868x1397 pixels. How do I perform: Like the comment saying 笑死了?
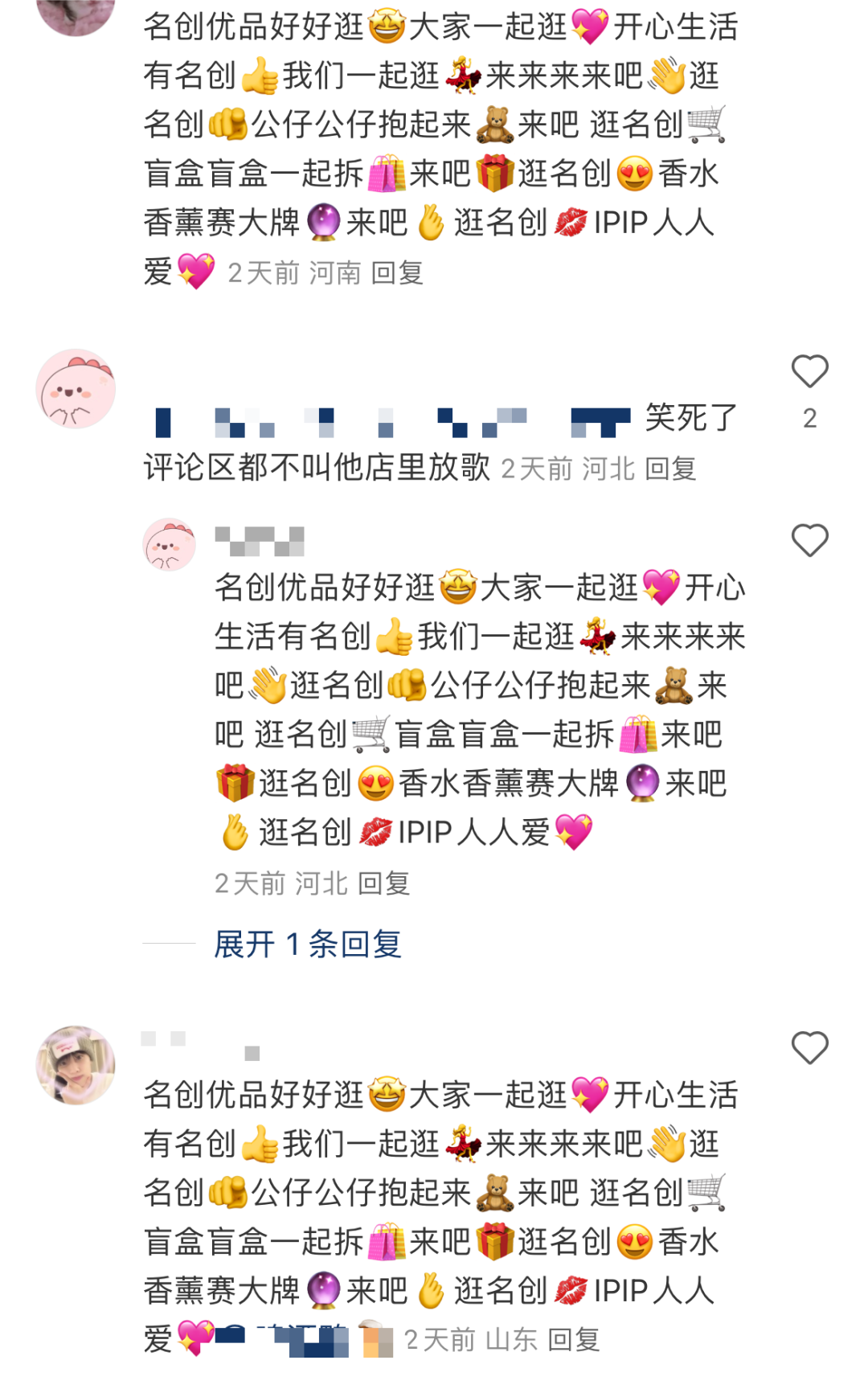tap(809, 372)
